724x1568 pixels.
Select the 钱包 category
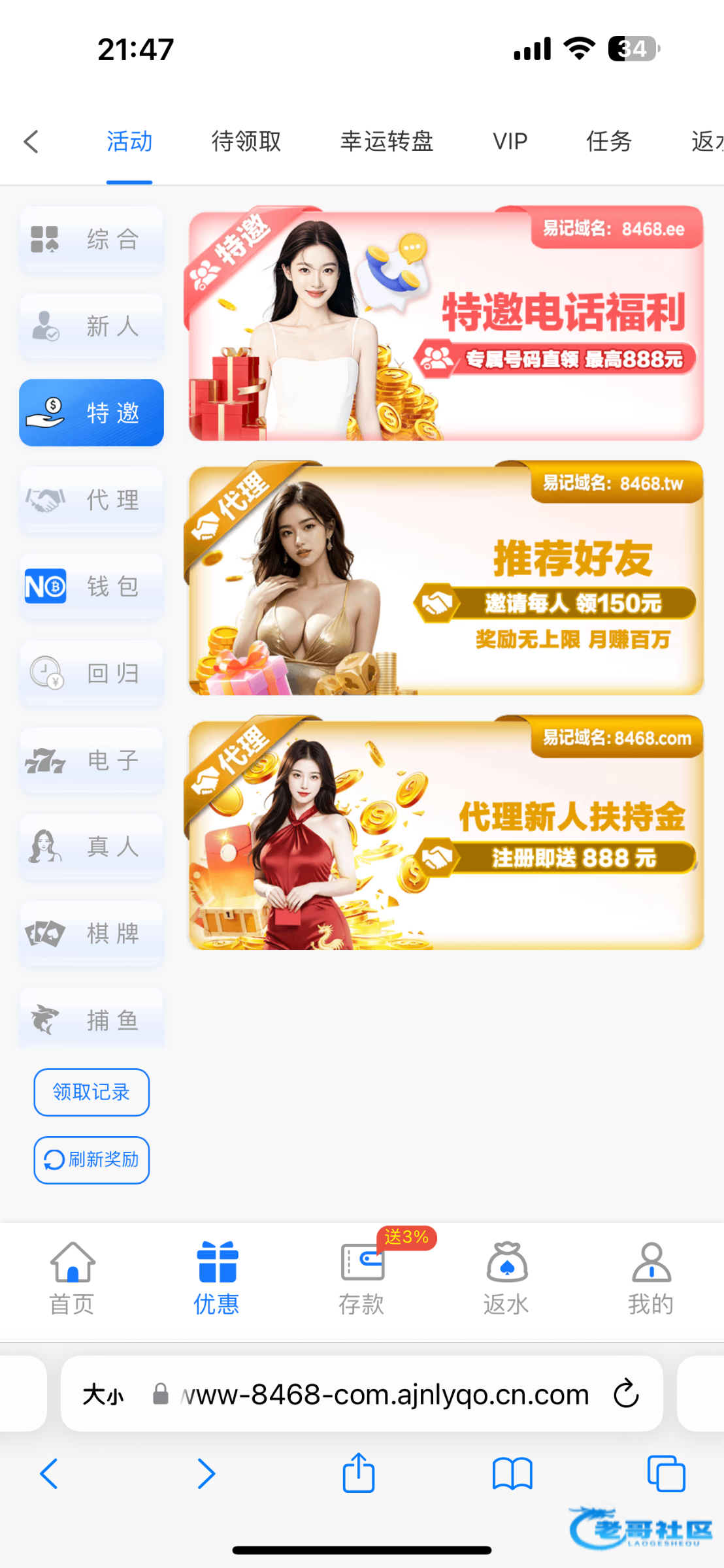pyautogui.click(x=91, y=586)
